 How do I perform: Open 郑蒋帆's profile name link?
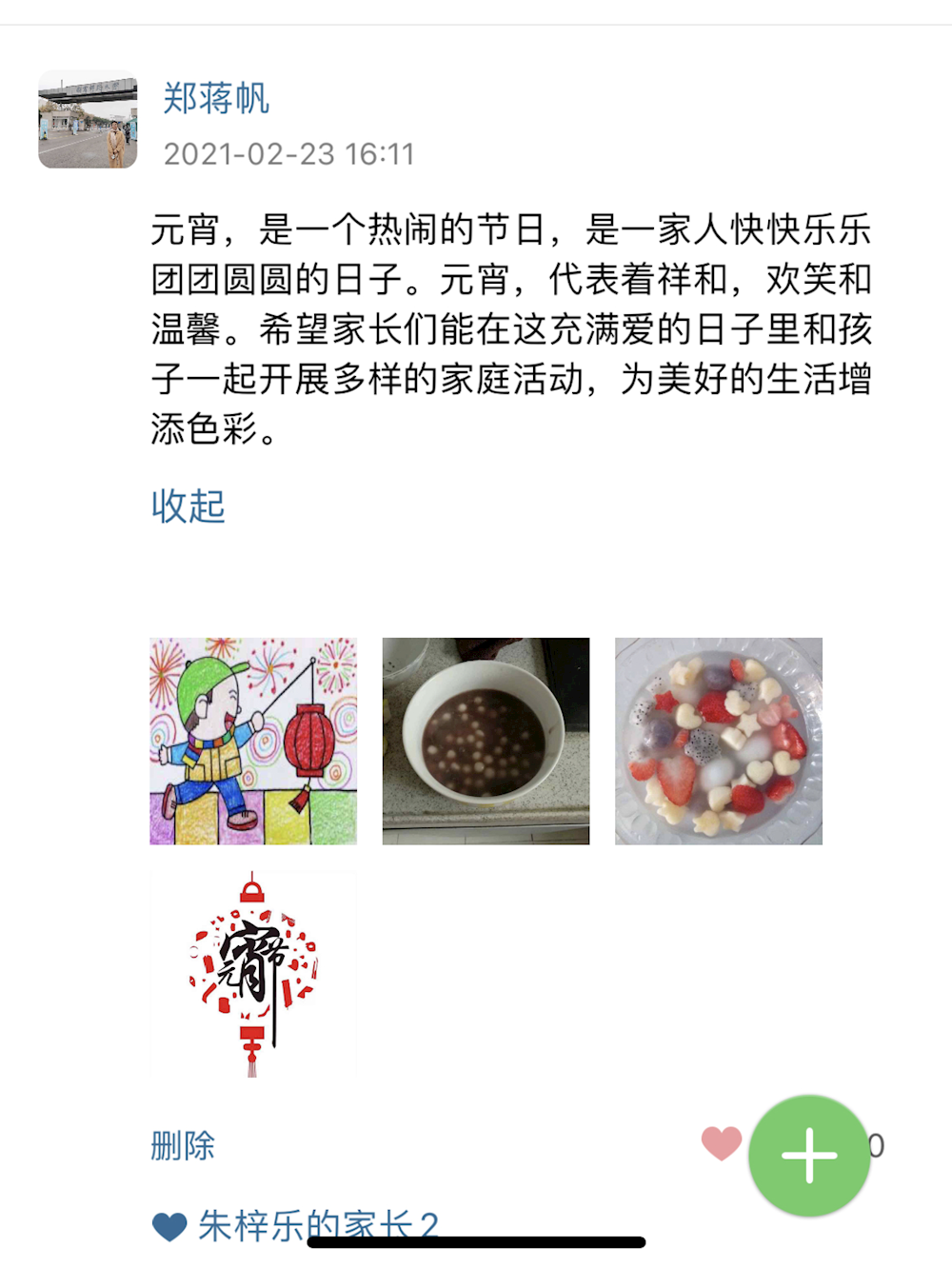[x=216, y=98]
